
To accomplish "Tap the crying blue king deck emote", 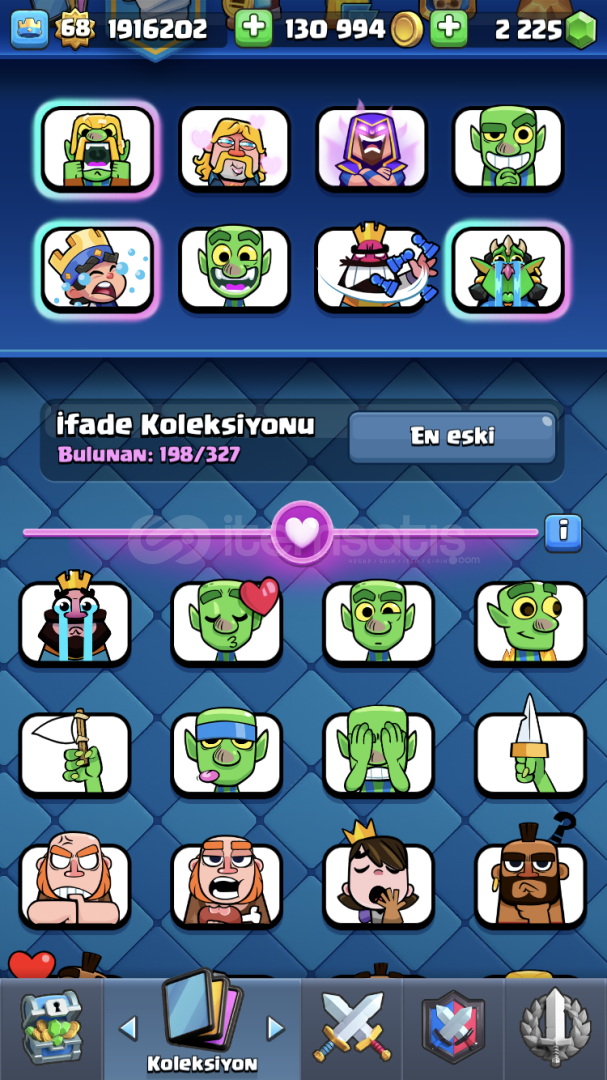I will pos(97,269).
